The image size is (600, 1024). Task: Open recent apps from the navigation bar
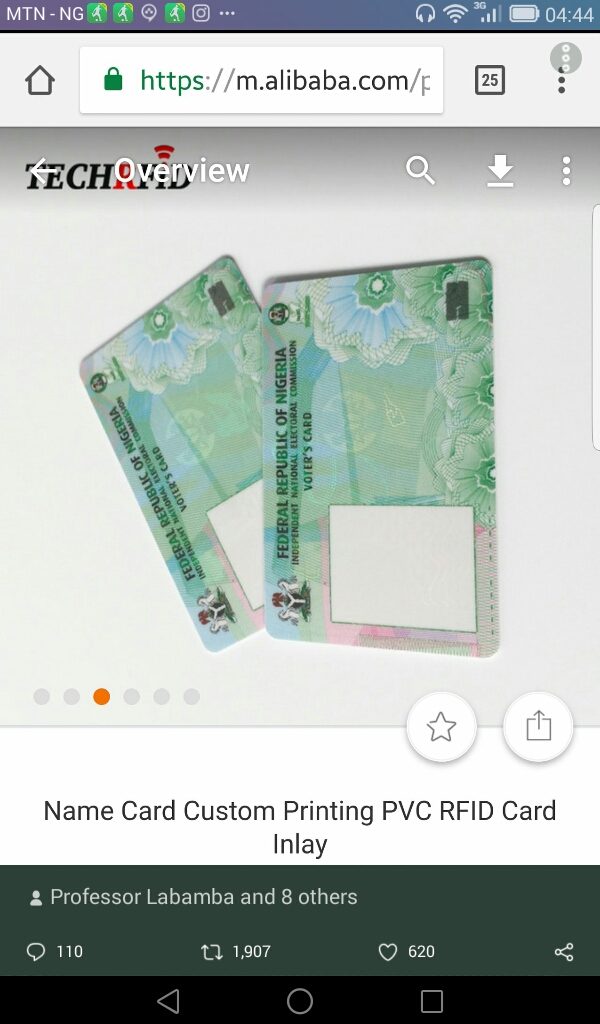point(432,1001)
